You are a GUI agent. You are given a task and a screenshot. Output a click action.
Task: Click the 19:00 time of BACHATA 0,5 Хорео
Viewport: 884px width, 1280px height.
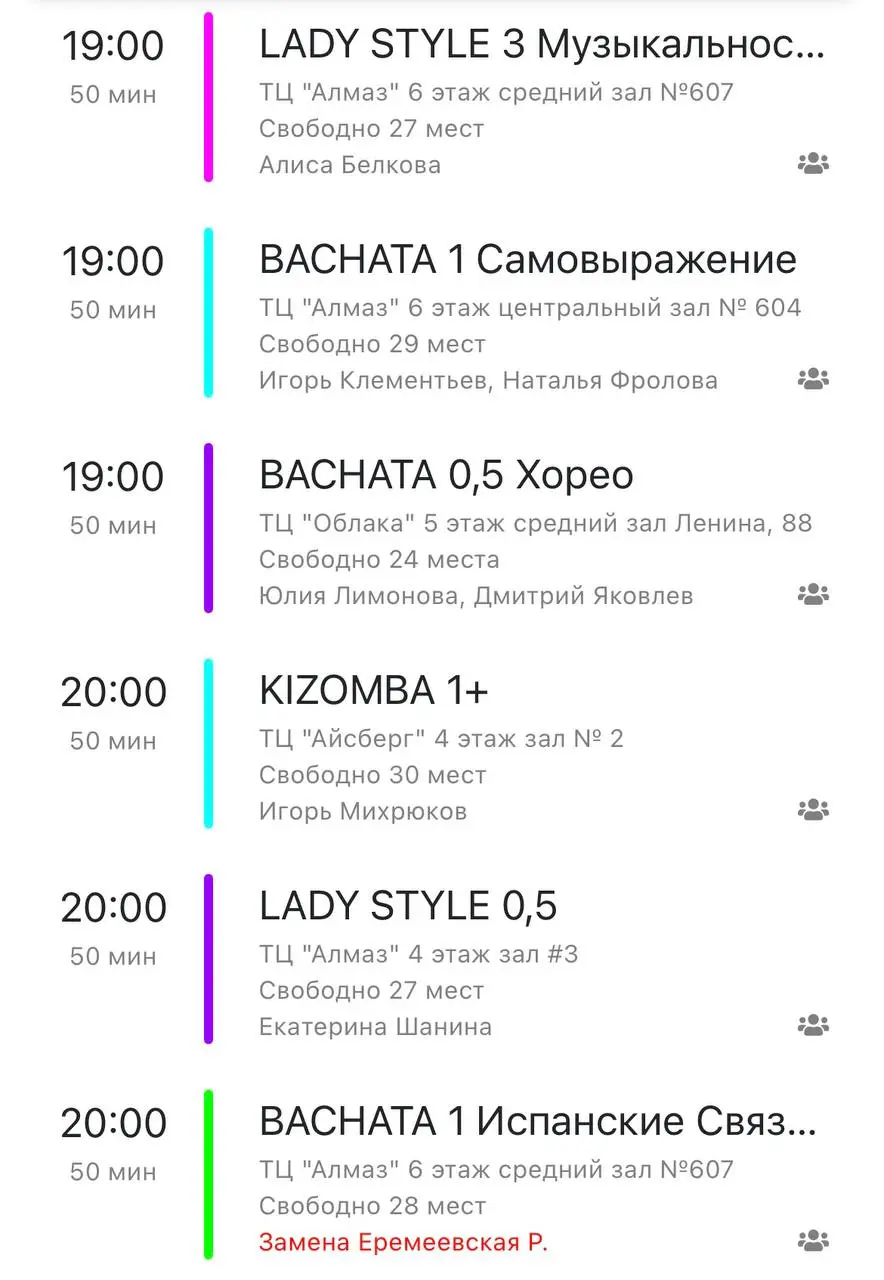coord(110,475)
